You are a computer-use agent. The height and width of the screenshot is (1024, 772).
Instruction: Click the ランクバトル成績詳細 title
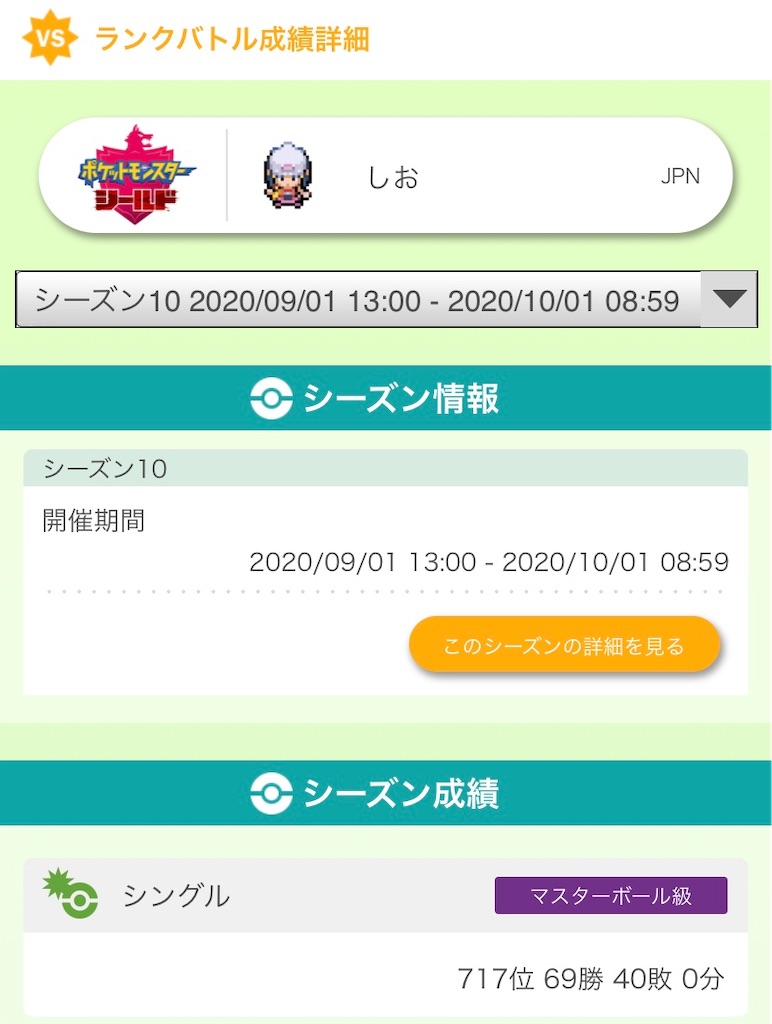230,37
